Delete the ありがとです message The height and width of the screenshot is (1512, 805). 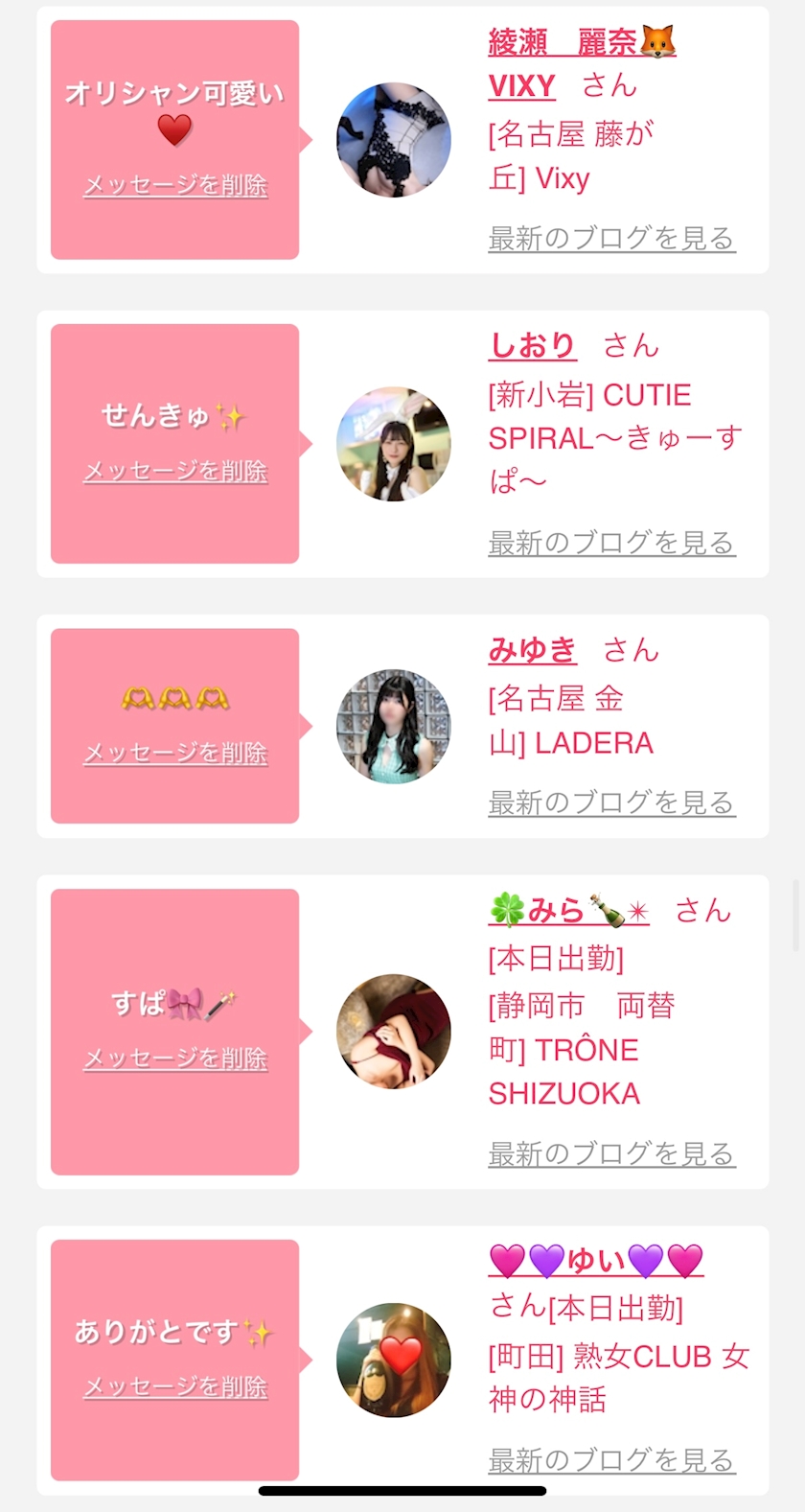click(x=175, y=1386)
